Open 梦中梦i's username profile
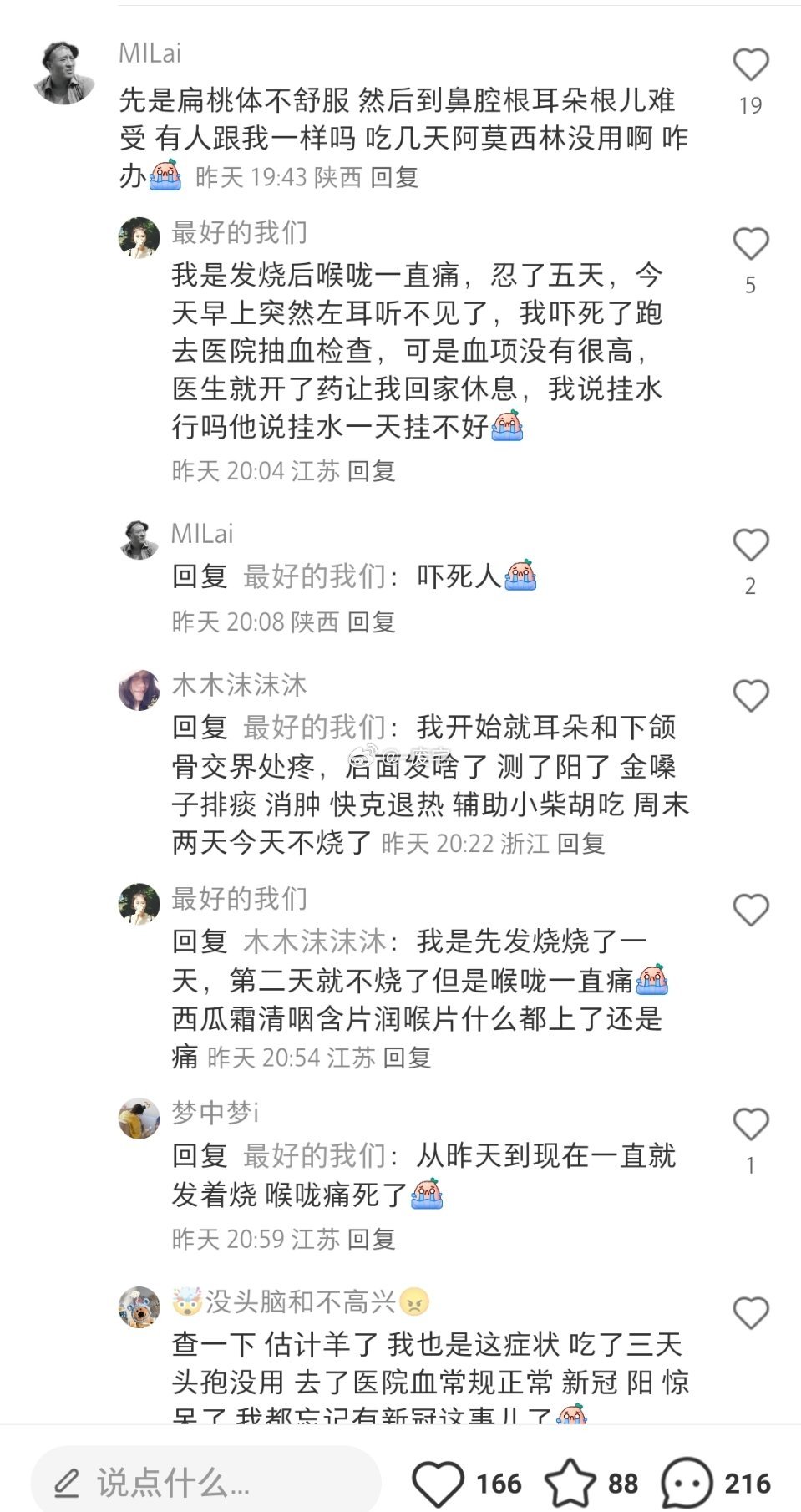The image size is (801, 1512). [215, 1113]
